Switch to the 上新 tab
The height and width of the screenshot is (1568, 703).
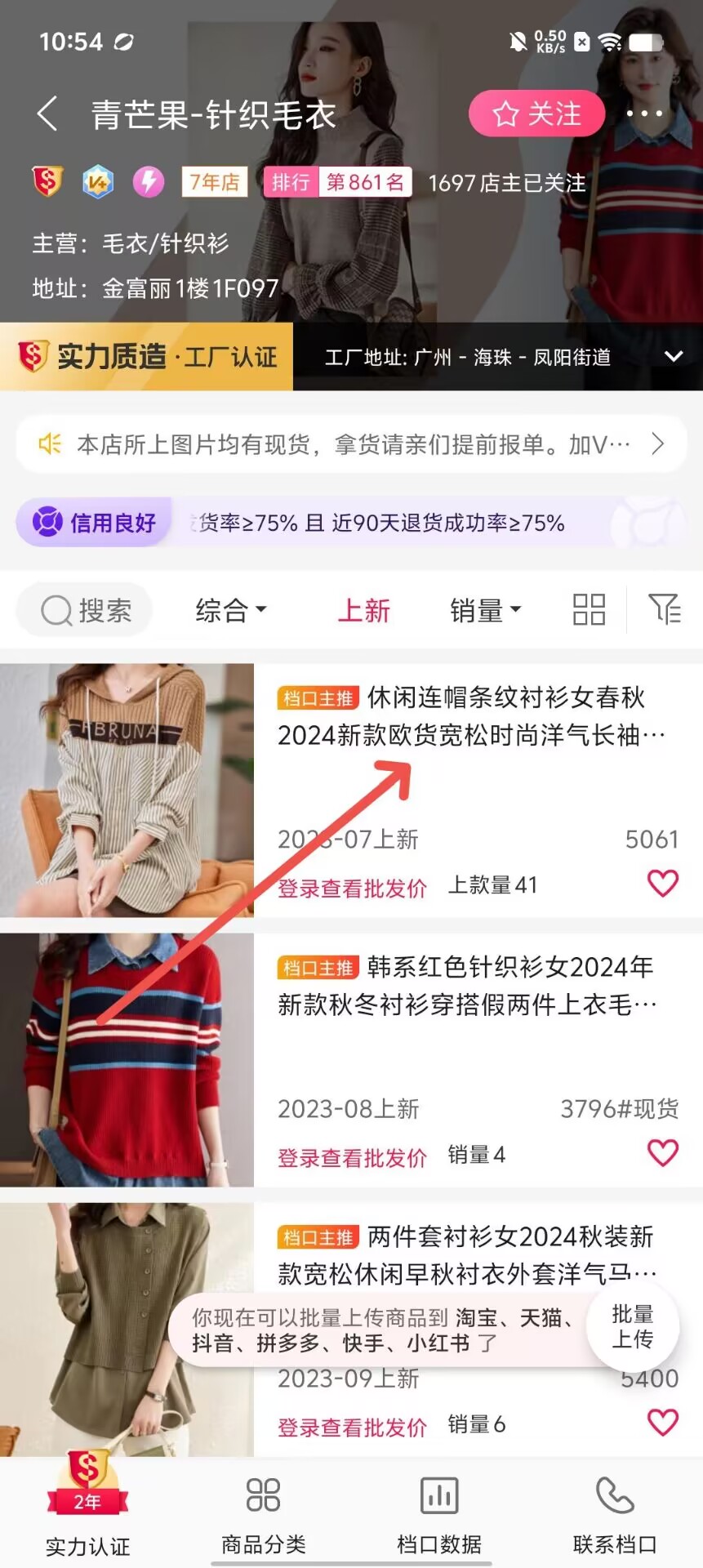pos(364,610)
